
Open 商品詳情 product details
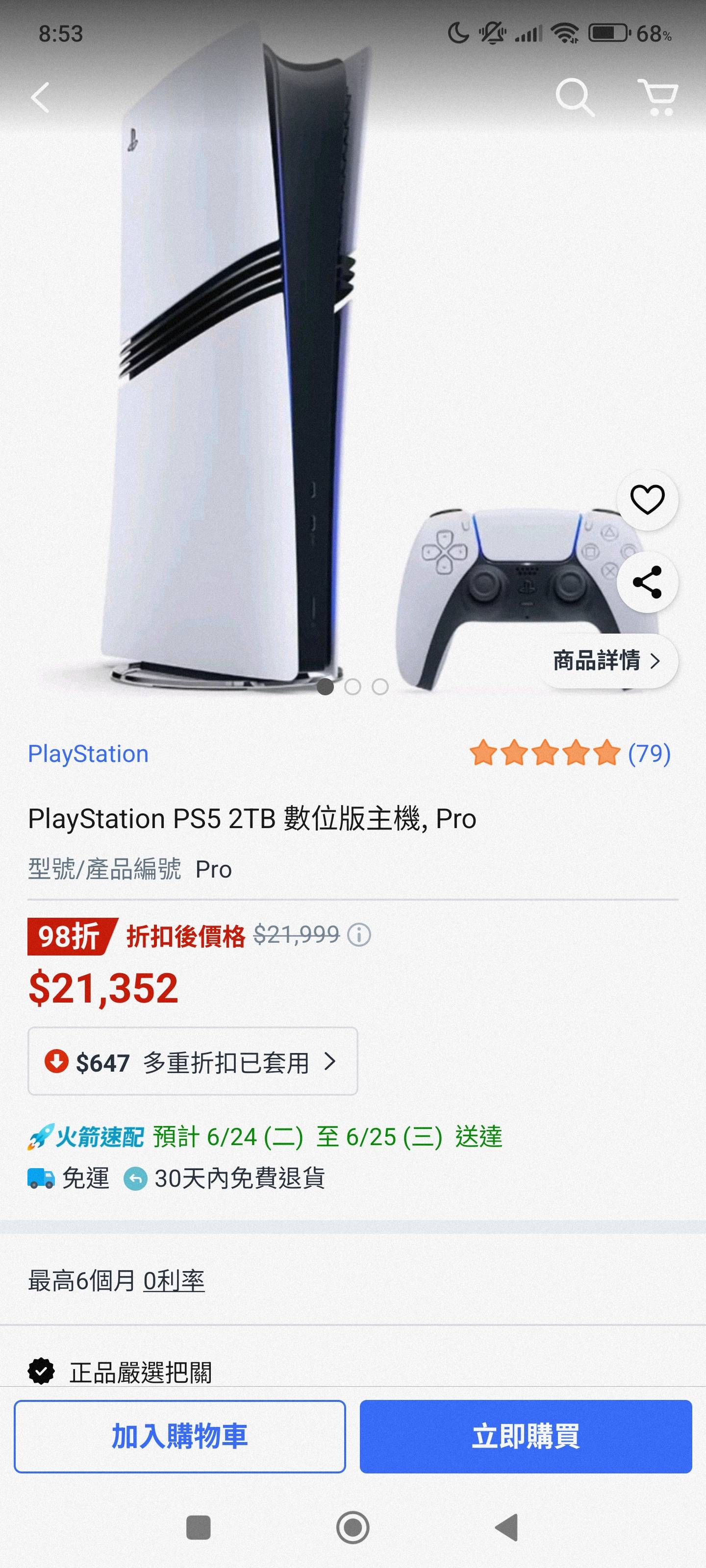(606, 661)
